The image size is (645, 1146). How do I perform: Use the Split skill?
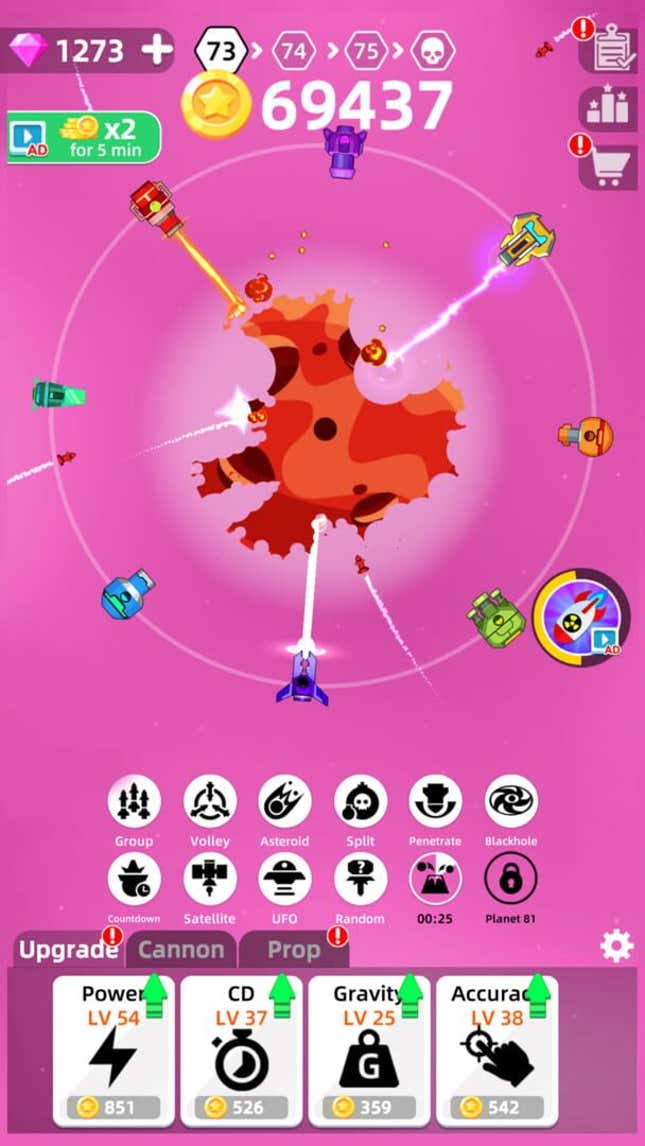pyautogui.click(x=360, y=802)
